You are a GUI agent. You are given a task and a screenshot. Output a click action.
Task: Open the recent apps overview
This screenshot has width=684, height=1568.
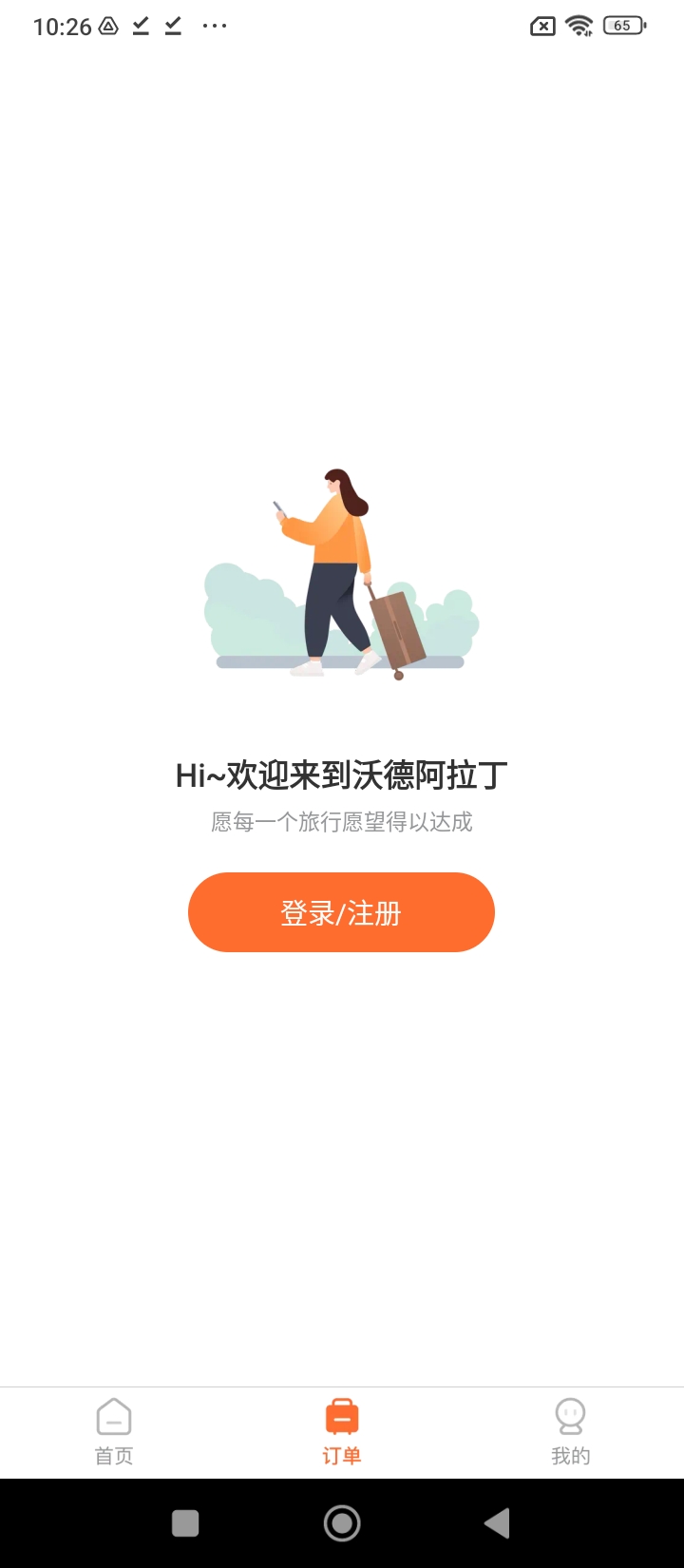pos(185,1523)
